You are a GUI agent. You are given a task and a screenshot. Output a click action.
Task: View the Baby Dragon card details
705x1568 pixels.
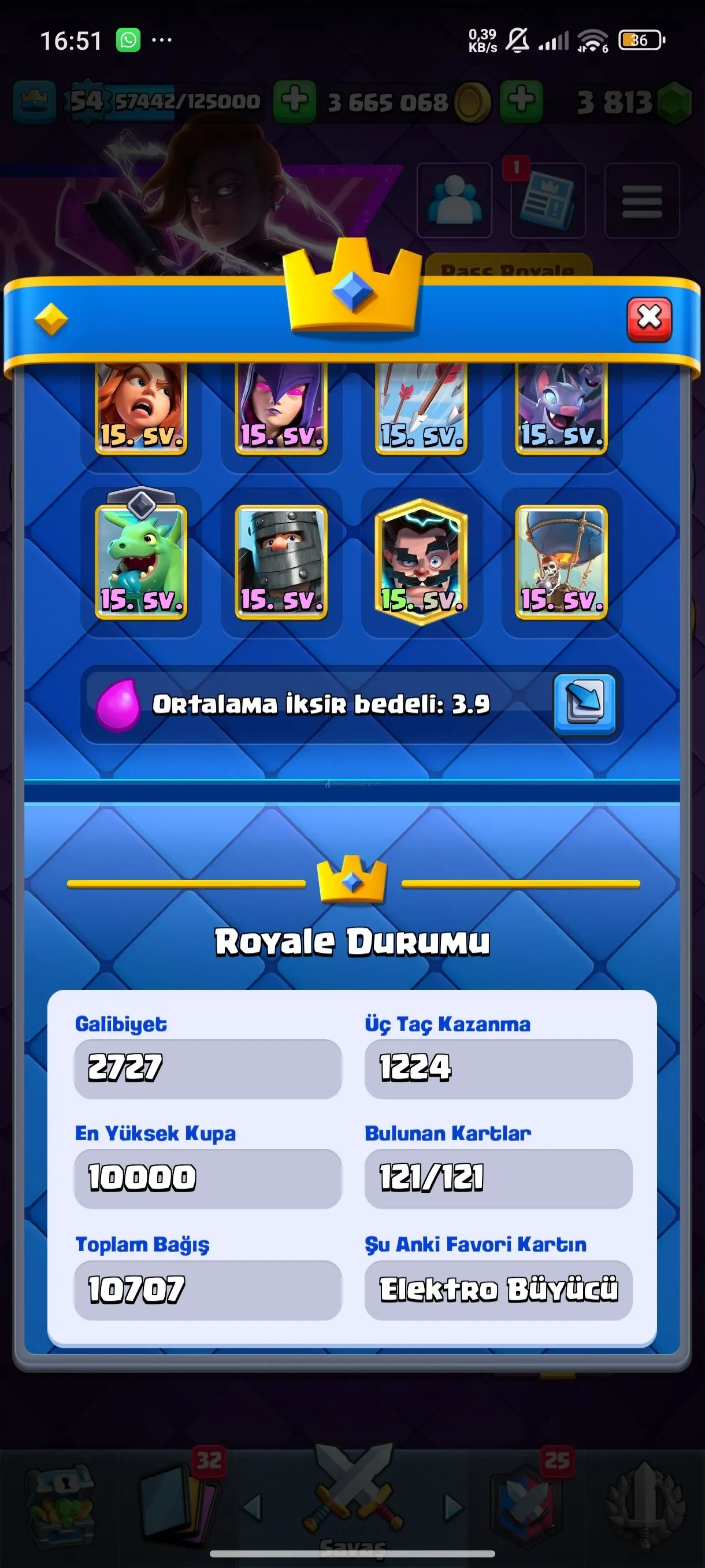pos(141,561)
